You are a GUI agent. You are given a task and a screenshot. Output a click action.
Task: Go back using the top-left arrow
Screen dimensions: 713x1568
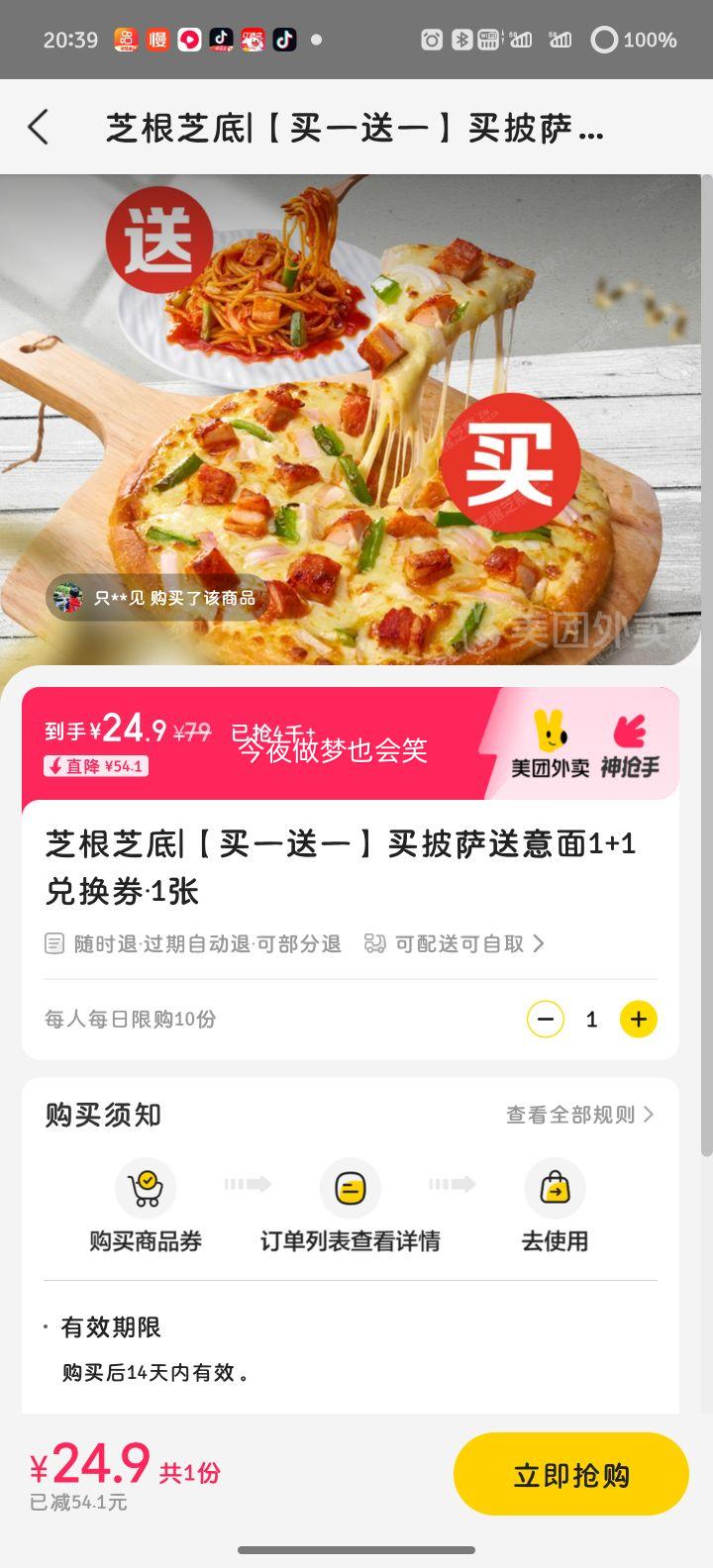(x=39, y=128)
